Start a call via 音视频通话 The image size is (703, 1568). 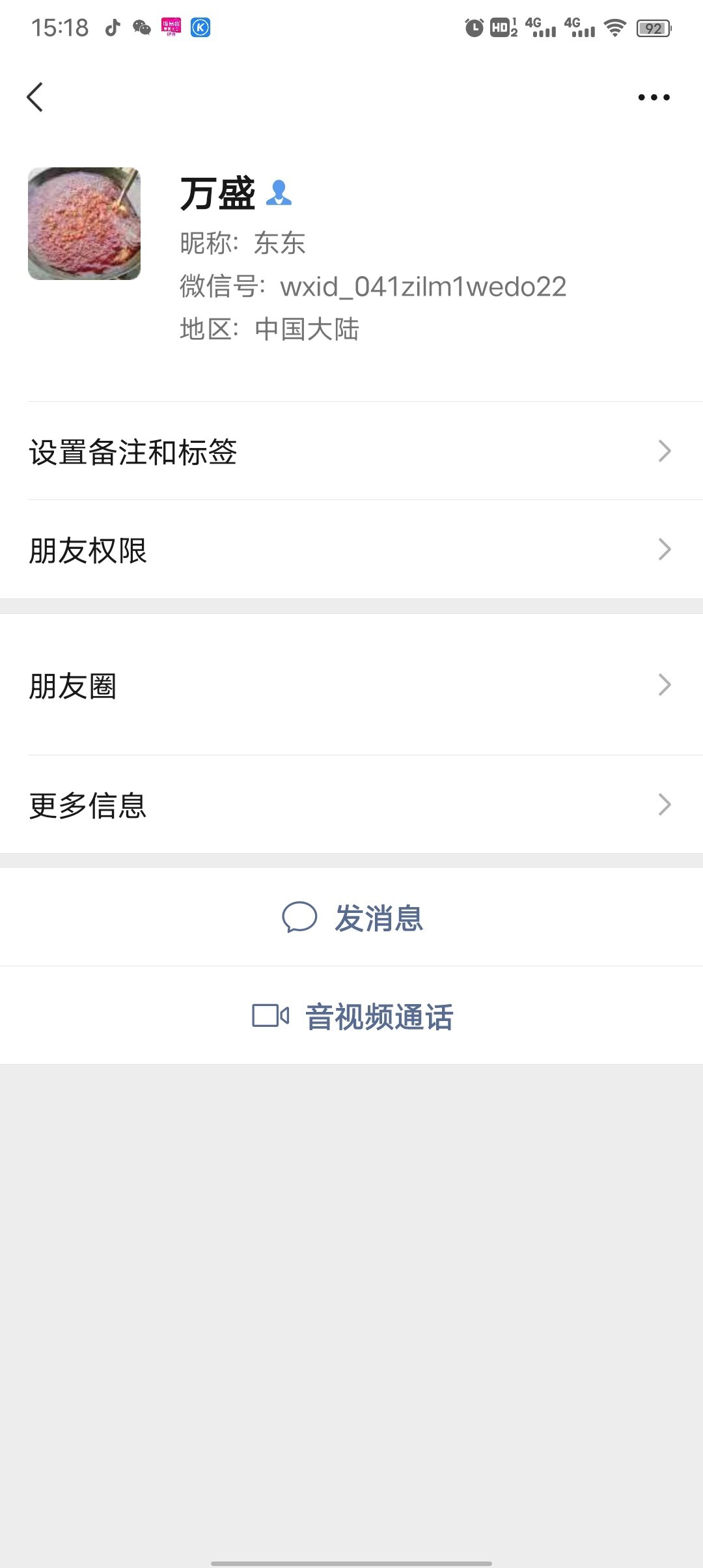(353, 1016)
